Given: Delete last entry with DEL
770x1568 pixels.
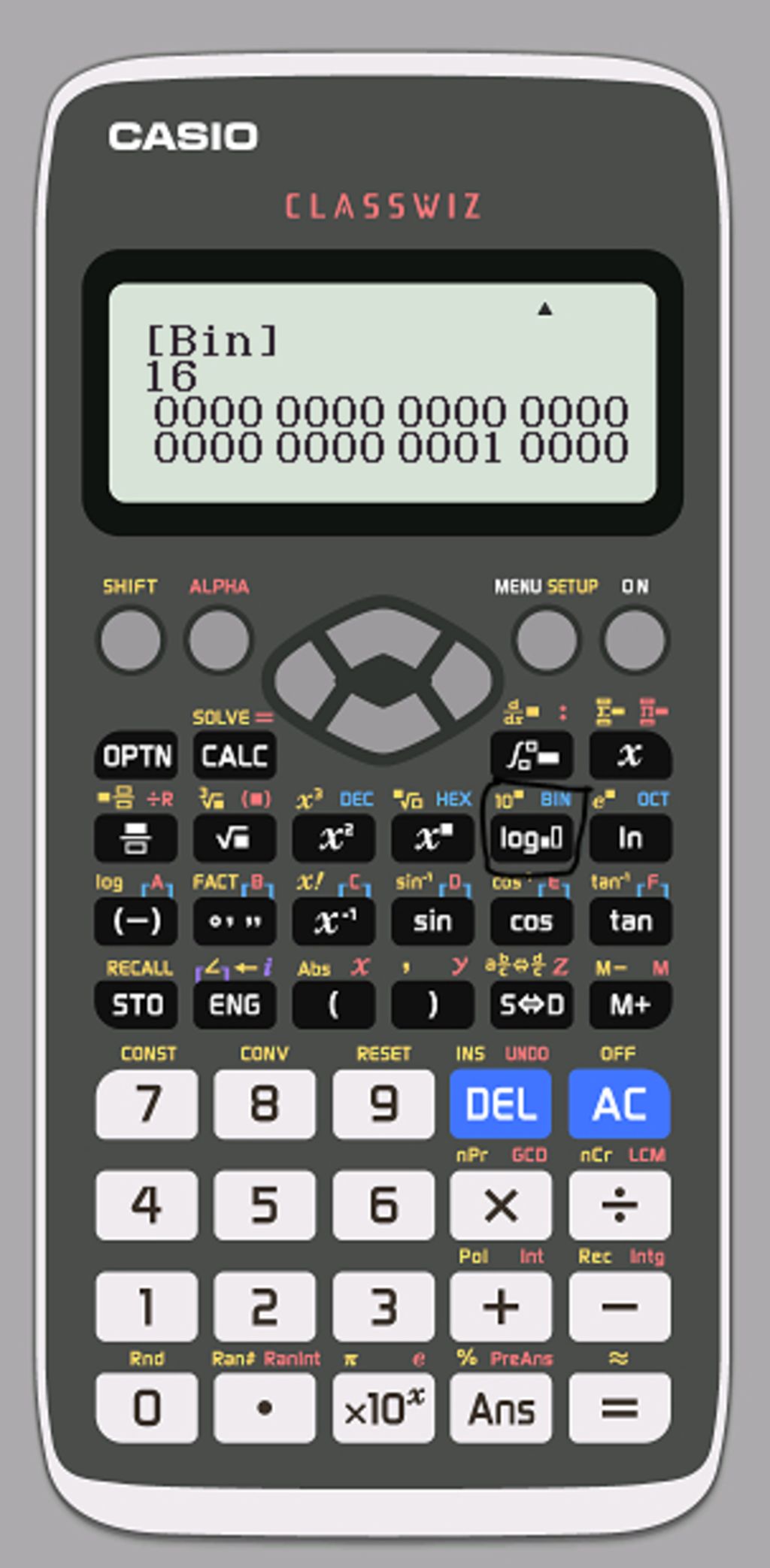Looking at the screenshot, I should pyautogui.click(x=500, y=1104).
